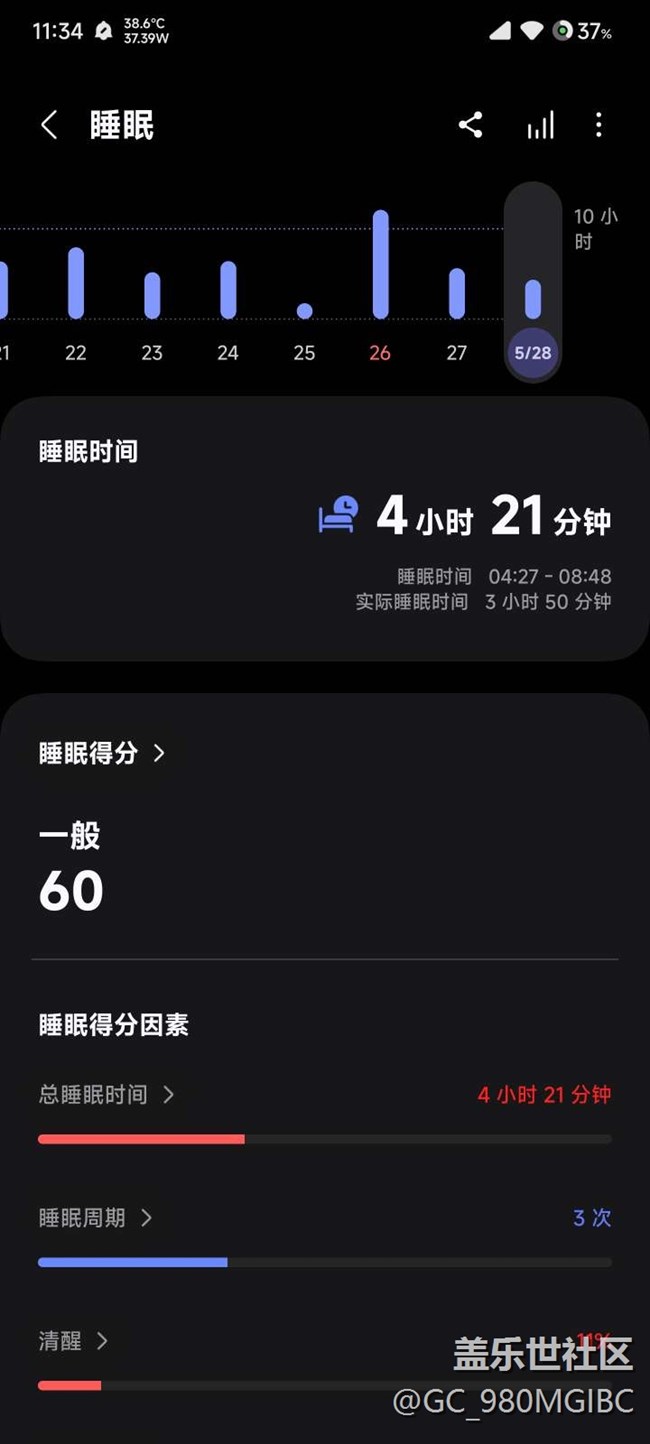Open 总睡眠时间 factor details
Image resolution: width=650 pixels, height=1444 pixels.
point(106,1095)
